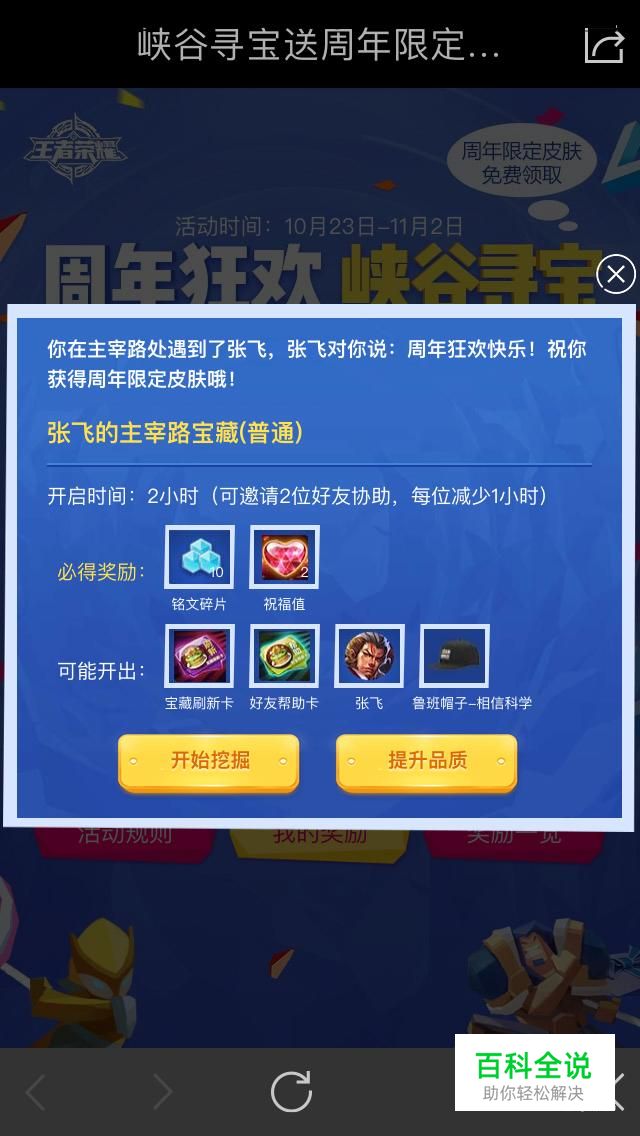Share this page via top-right icon
Screen dimensions: 640x1136
click(603, 45)
